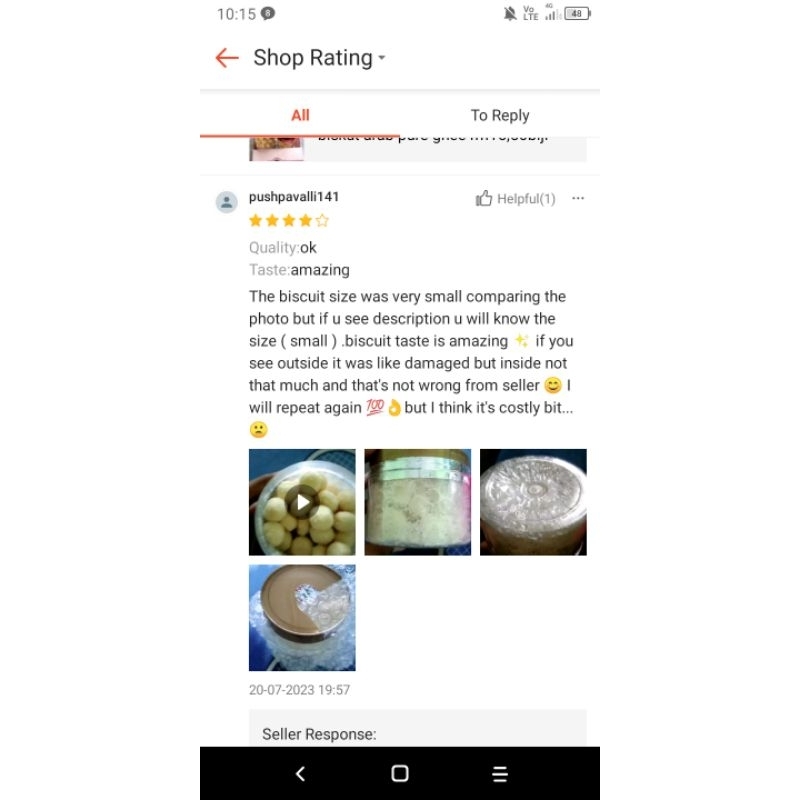The image size is (800, 800).
Task: Open the review photo of the jar's side
Action: pos(417,502)
